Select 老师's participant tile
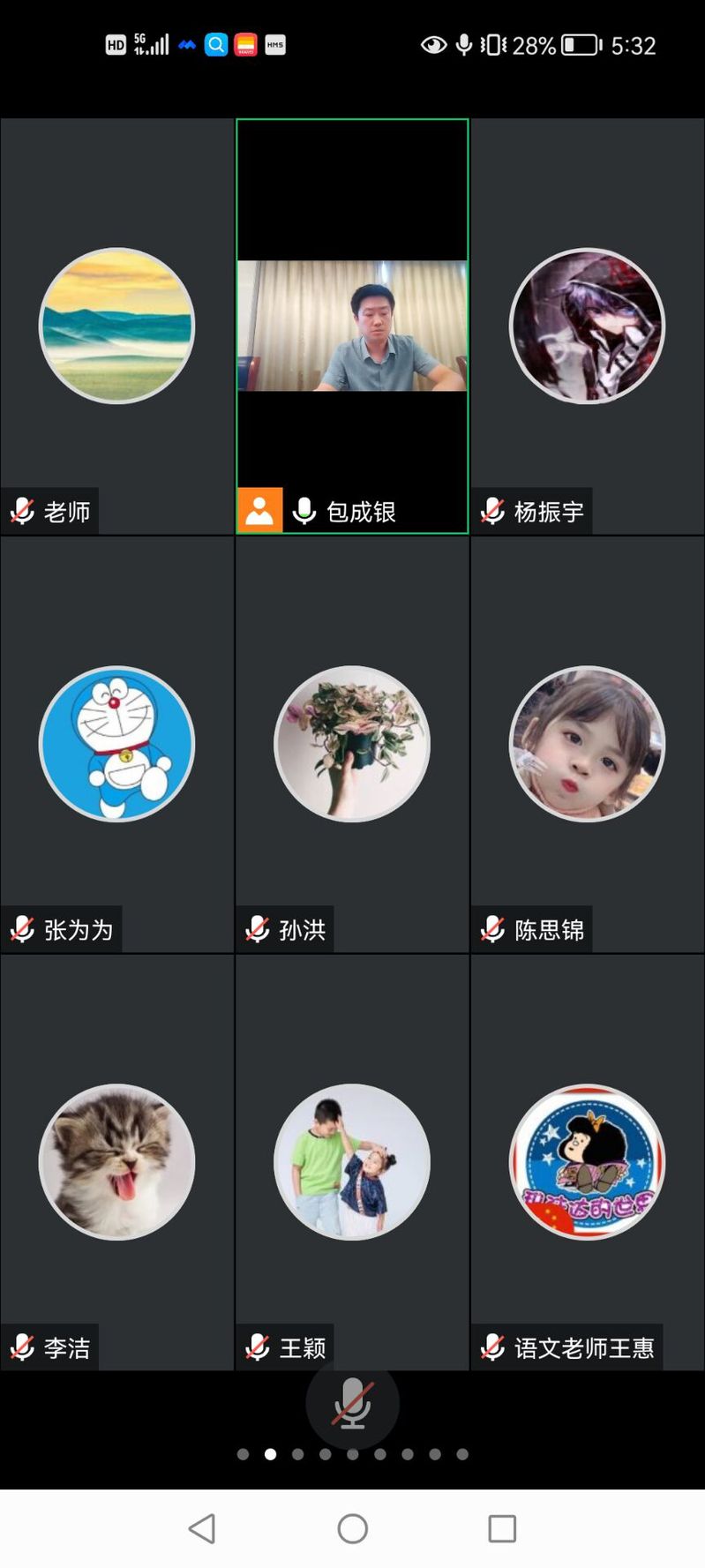The width and height of the screenshot is (705, 1568). pyautogui.click(x=116, y=326)
